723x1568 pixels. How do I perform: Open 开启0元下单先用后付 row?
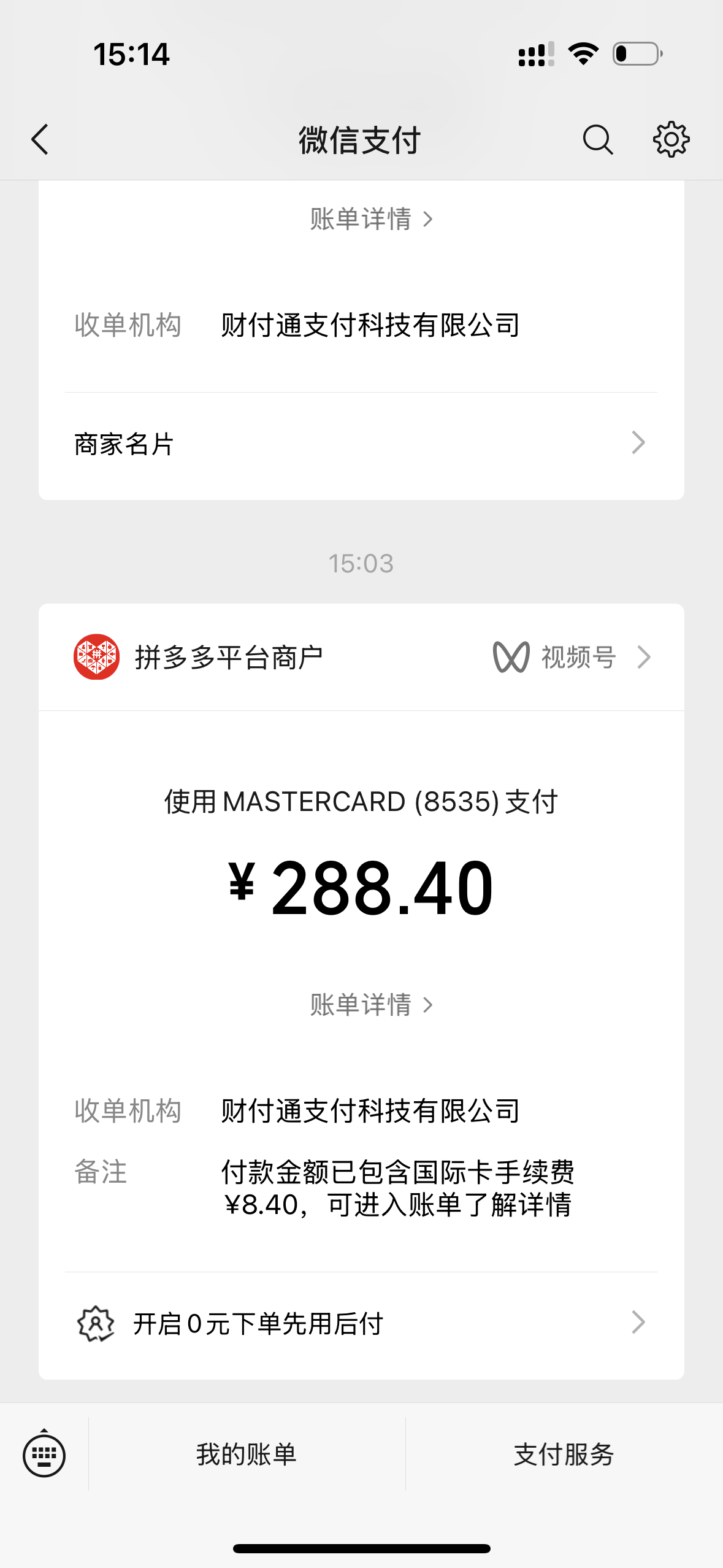[361, 1323]
